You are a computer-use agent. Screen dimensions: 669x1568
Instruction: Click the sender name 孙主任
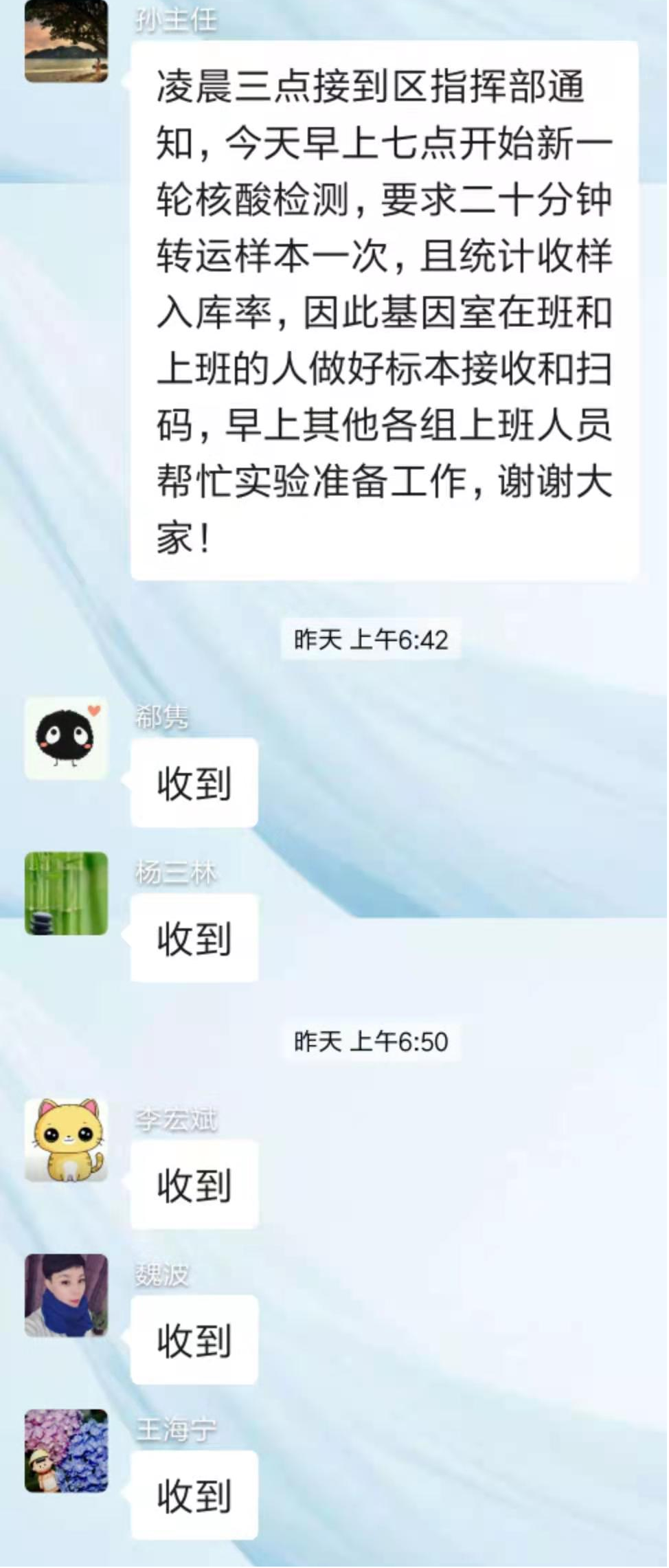[x=175, y=21]
